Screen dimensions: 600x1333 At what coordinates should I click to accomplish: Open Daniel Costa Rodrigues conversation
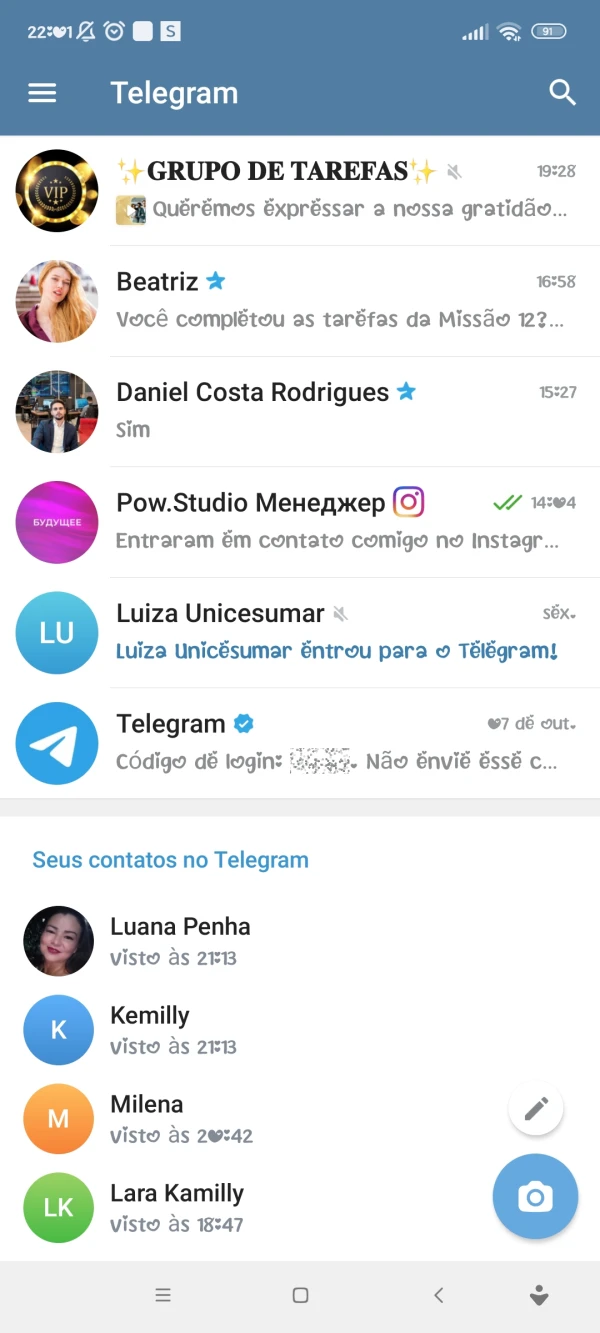(x=300, y=411)
